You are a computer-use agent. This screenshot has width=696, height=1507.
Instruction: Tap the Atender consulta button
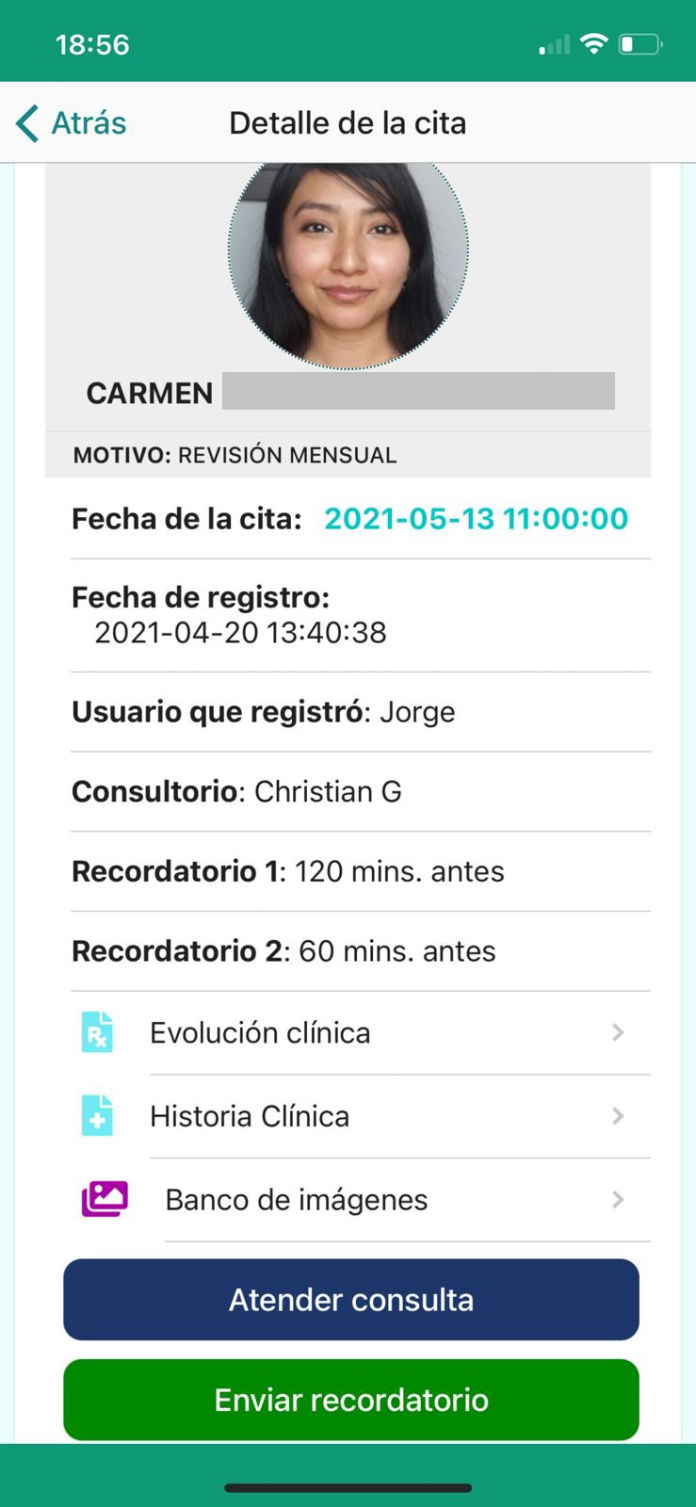(351, 1300)
